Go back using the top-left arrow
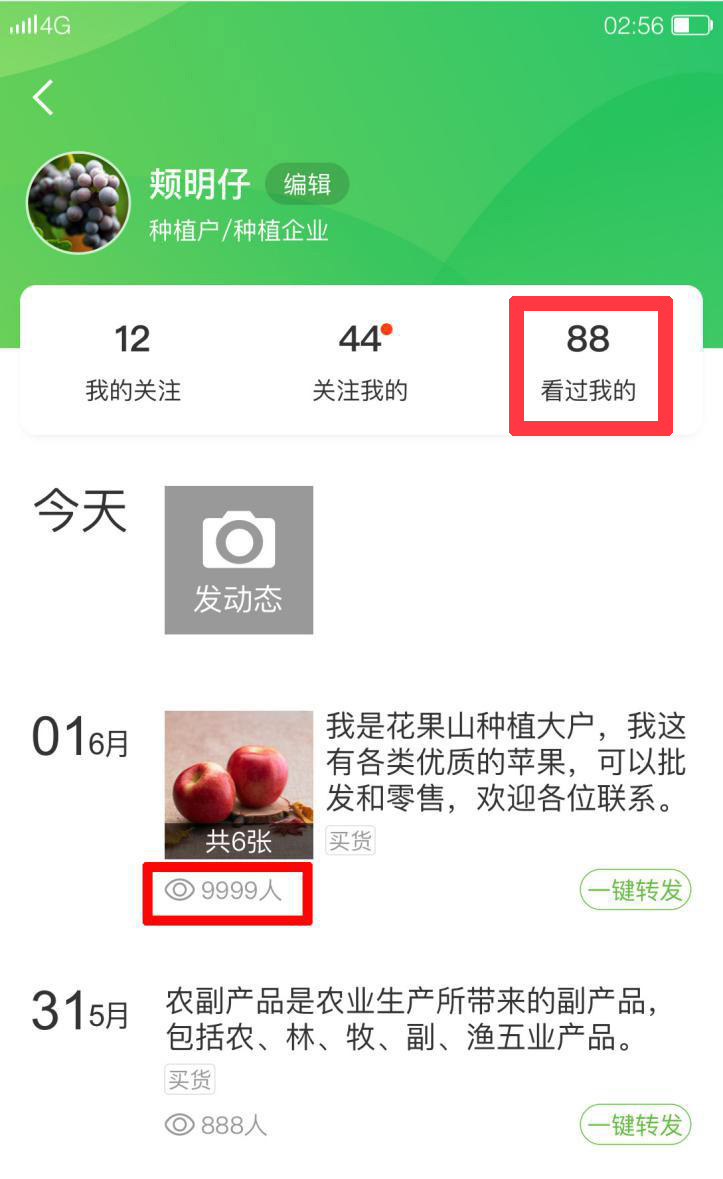This screenshot has height=1179, width=723. coord(44,98)
